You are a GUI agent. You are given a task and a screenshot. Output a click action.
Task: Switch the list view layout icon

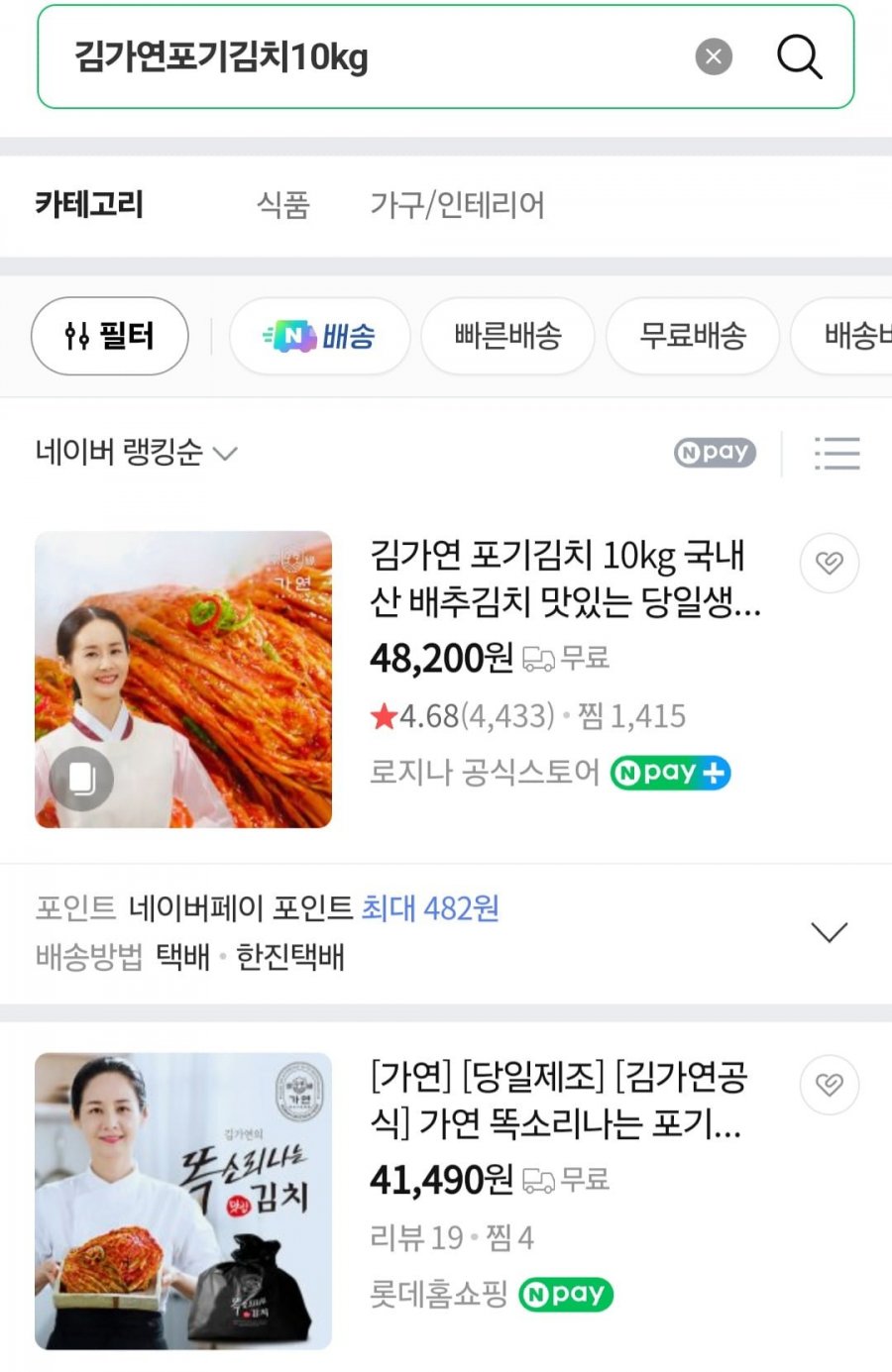pos(836,453)
